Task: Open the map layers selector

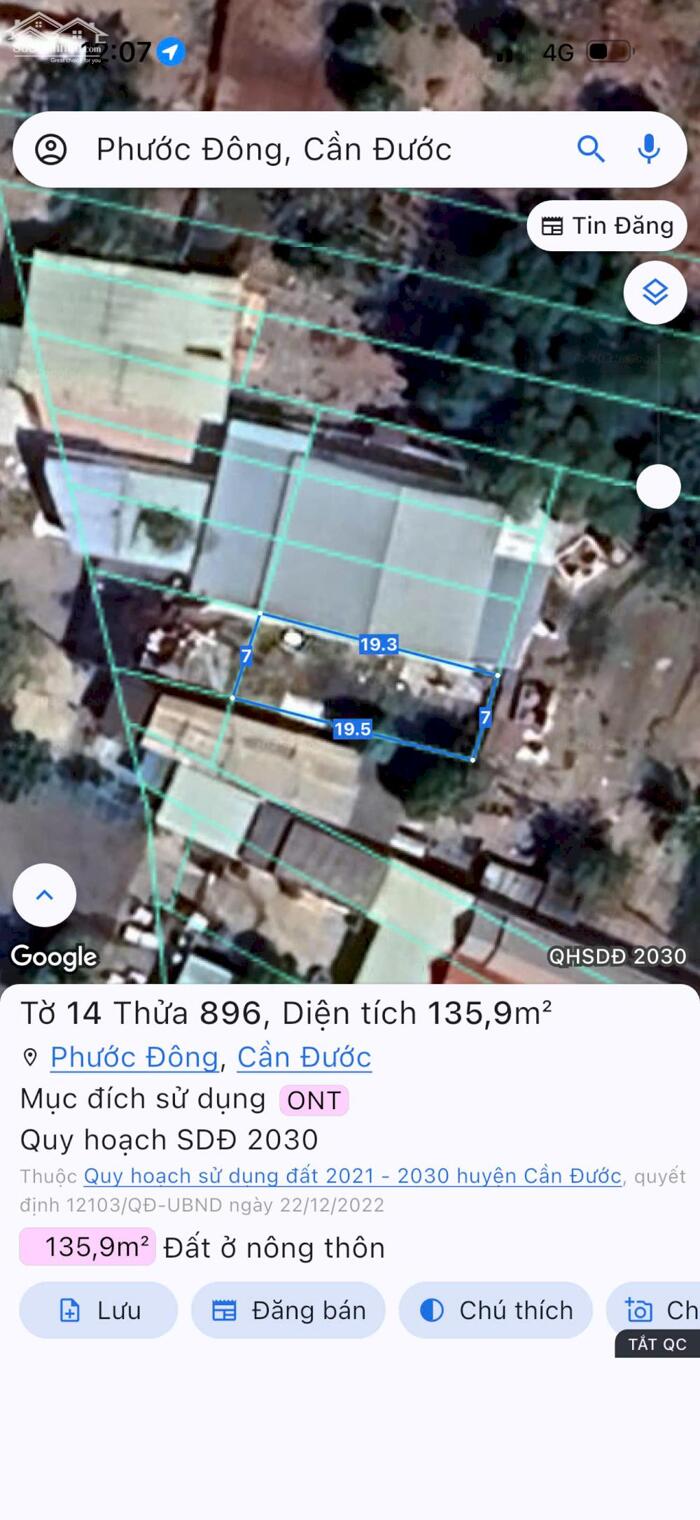Action: click(x=655, y=293)
